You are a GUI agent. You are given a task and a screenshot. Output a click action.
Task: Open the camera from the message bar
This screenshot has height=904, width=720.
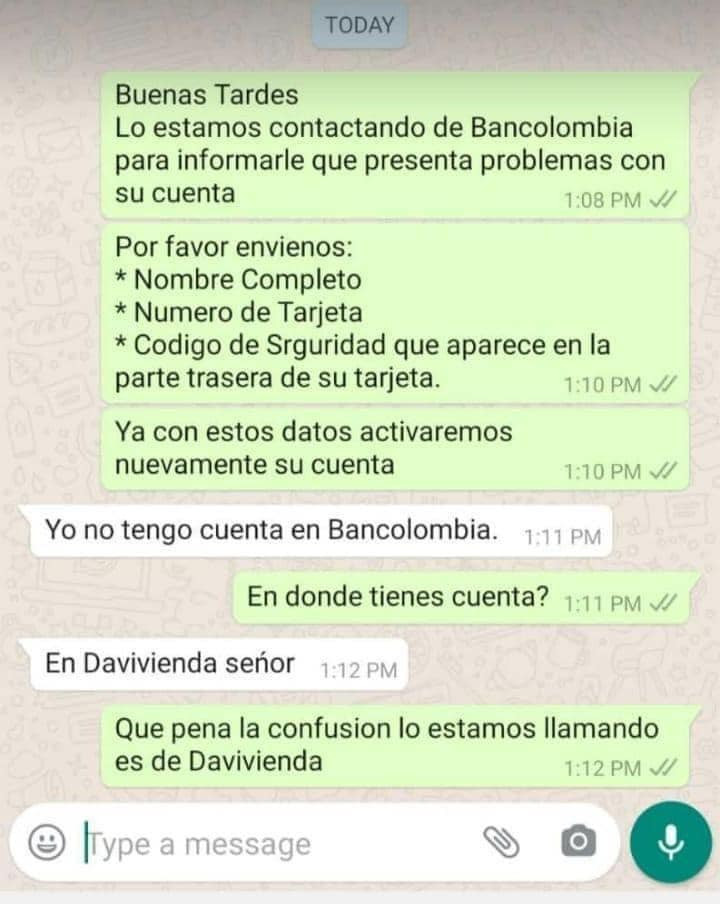(x=577, y=843)
